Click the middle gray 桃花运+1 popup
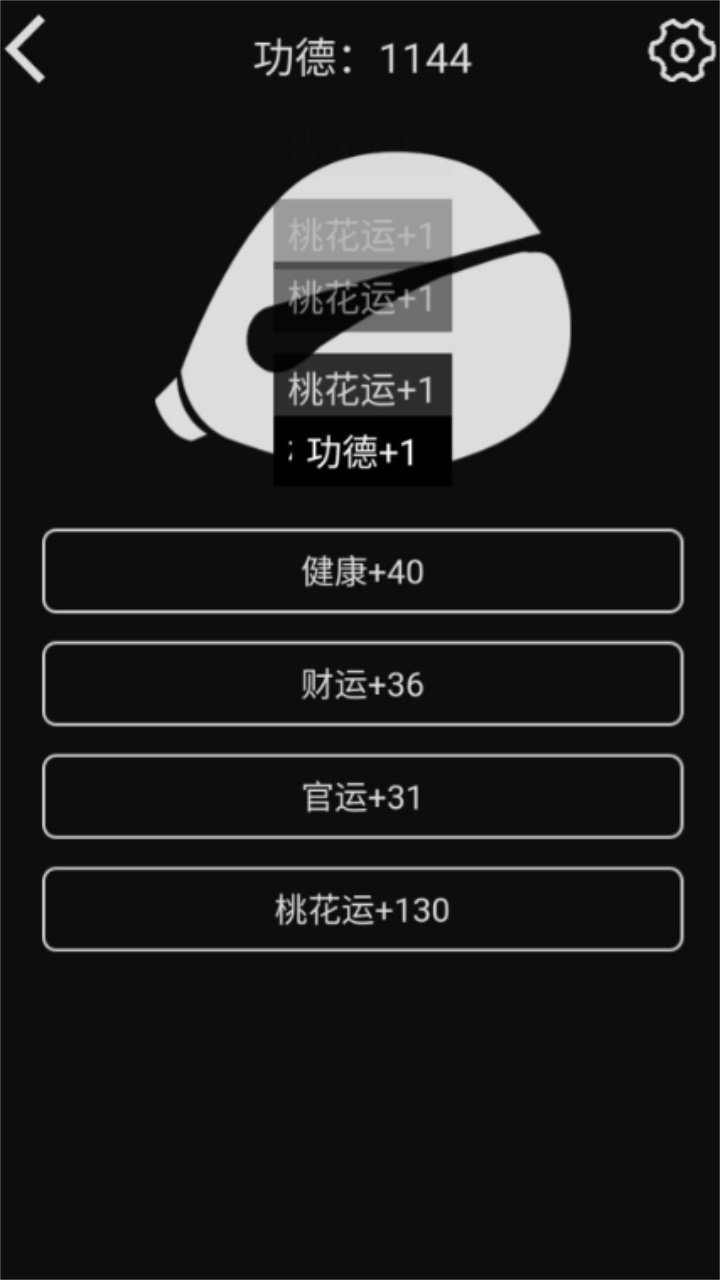Image resolution: width=720 pixels, height=1280 pixels. pos(362,295)
